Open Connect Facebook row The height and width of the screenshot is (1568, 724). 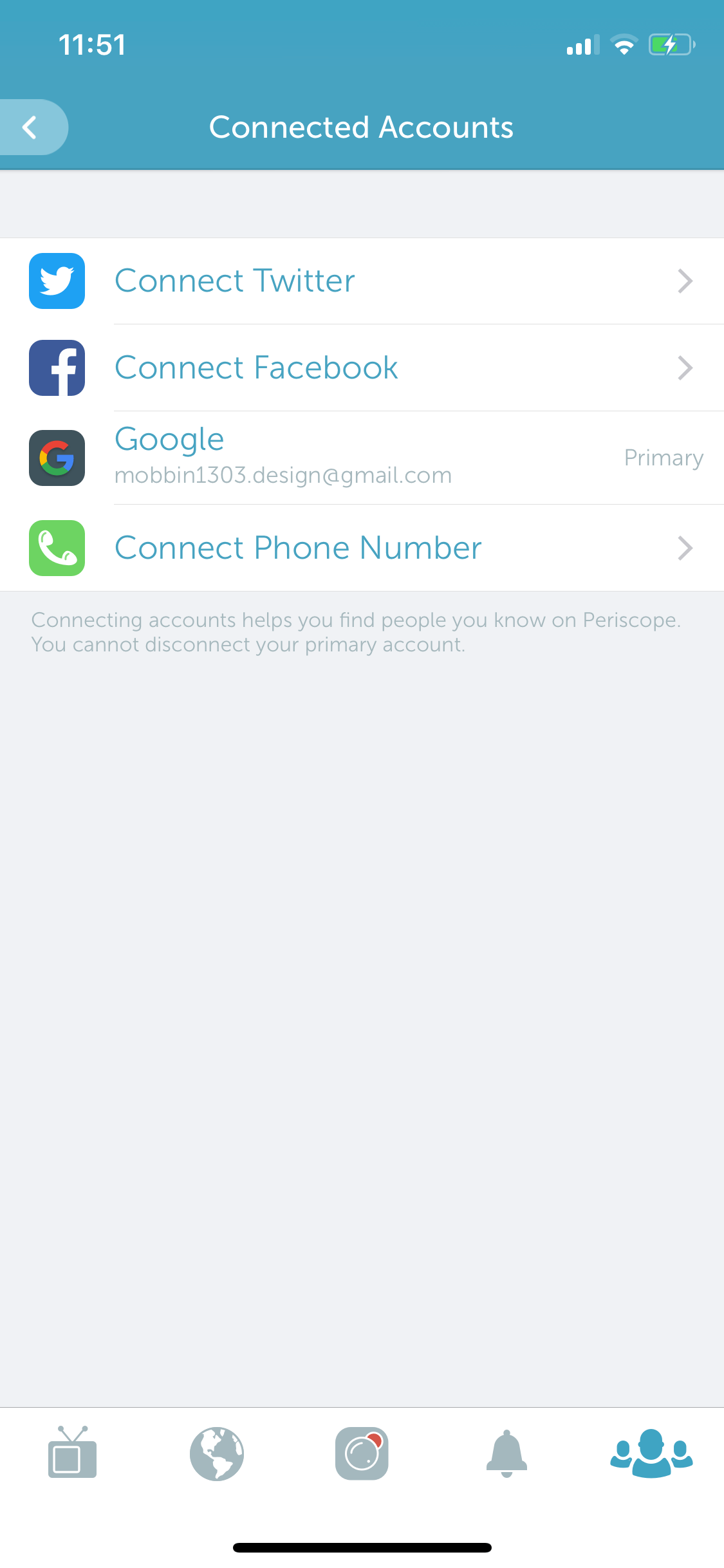point(362,368)
